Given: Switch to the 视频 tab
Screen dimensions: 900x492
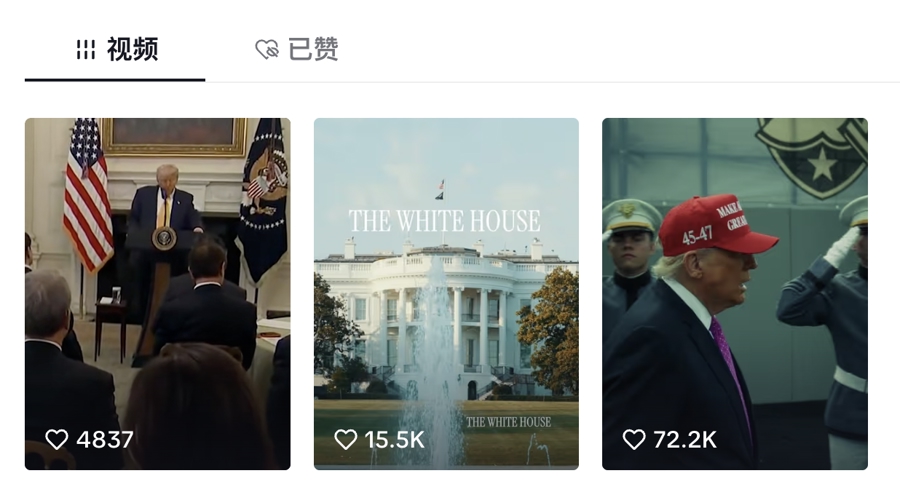Looking at the screenshot, I should pos(116,49).
